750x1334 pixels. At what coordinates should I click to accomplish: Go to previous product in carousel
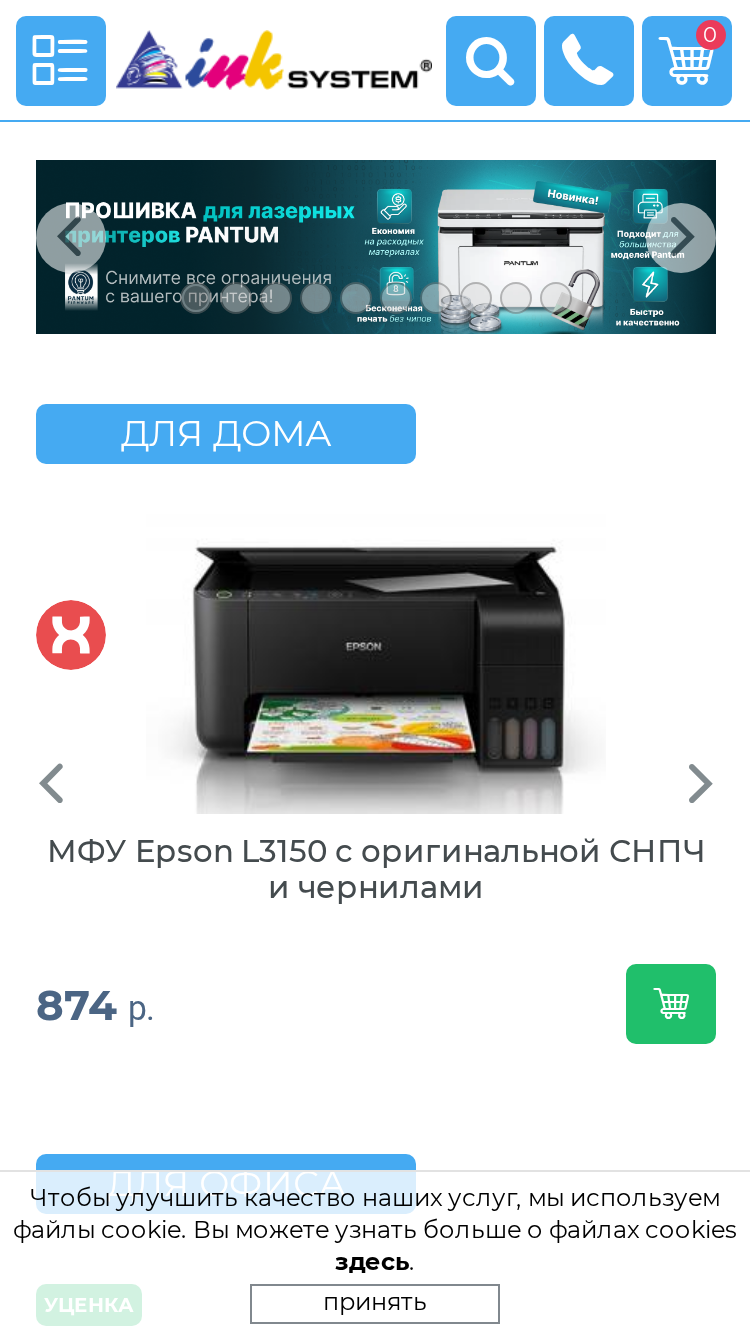[51, 783]
